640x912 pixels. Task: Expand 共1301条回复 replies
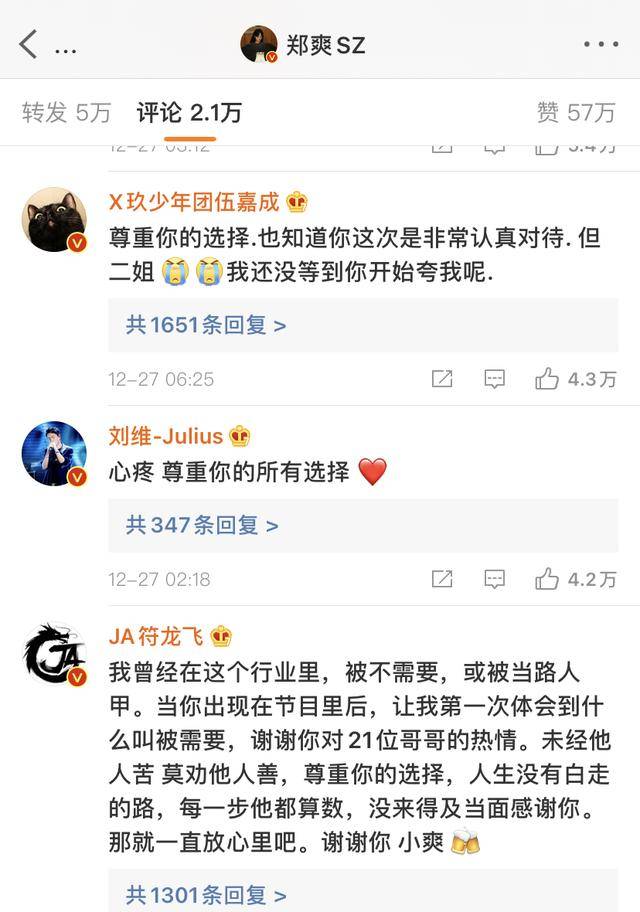click(x=206, y=895)
